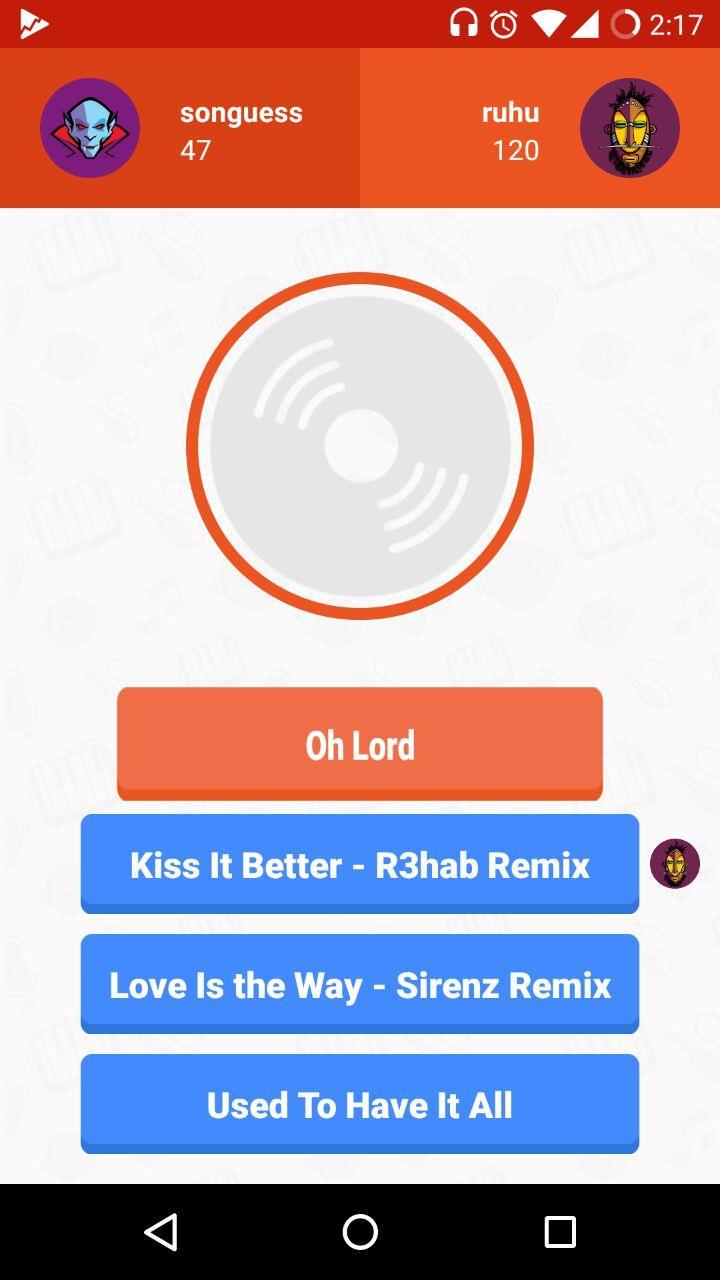720x1280 pixels.
Task: Go back using the system back button
Action: 161,1232
